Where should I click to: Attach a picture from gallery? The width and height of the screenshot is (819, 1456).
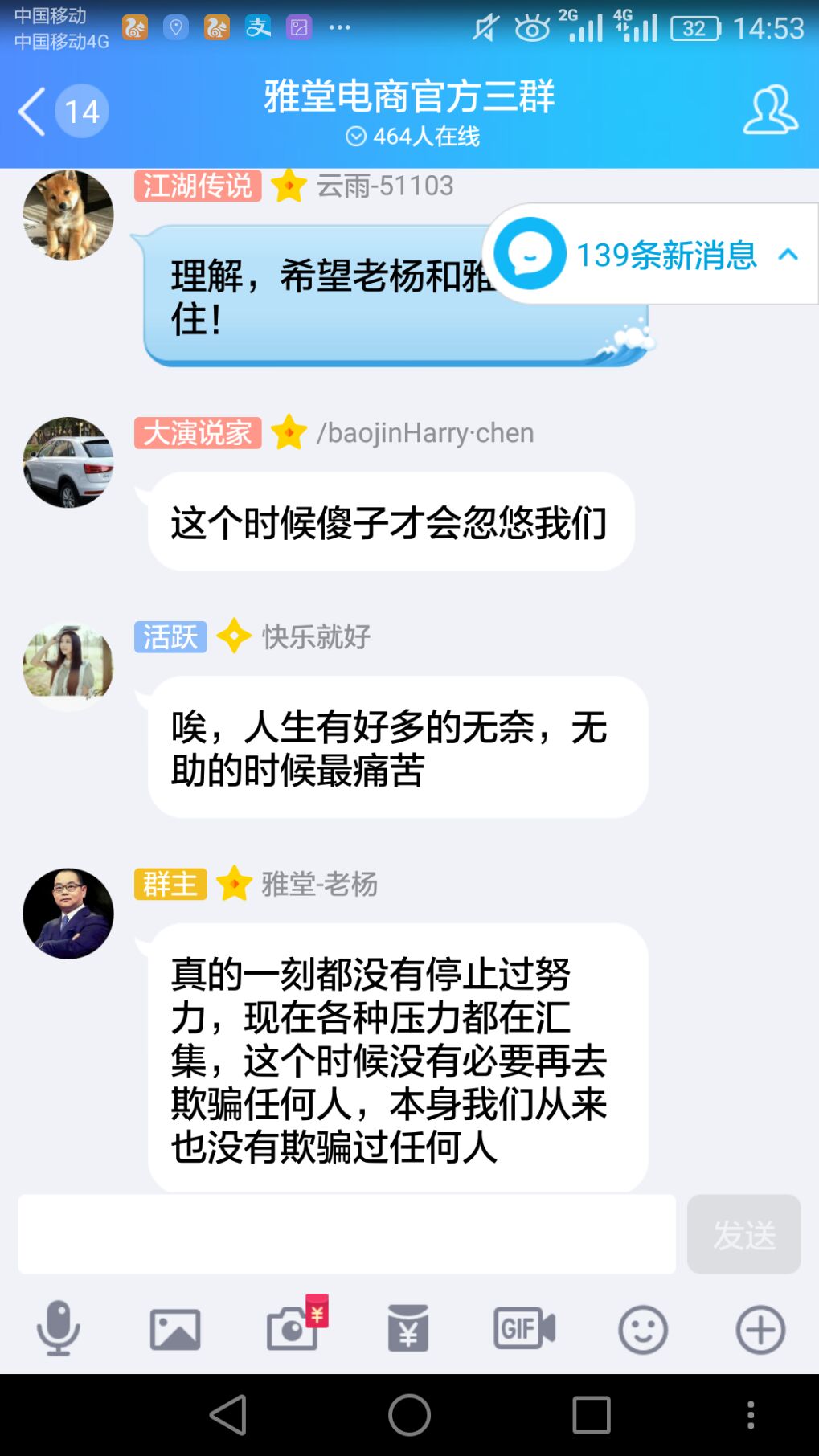[175, 1329]
